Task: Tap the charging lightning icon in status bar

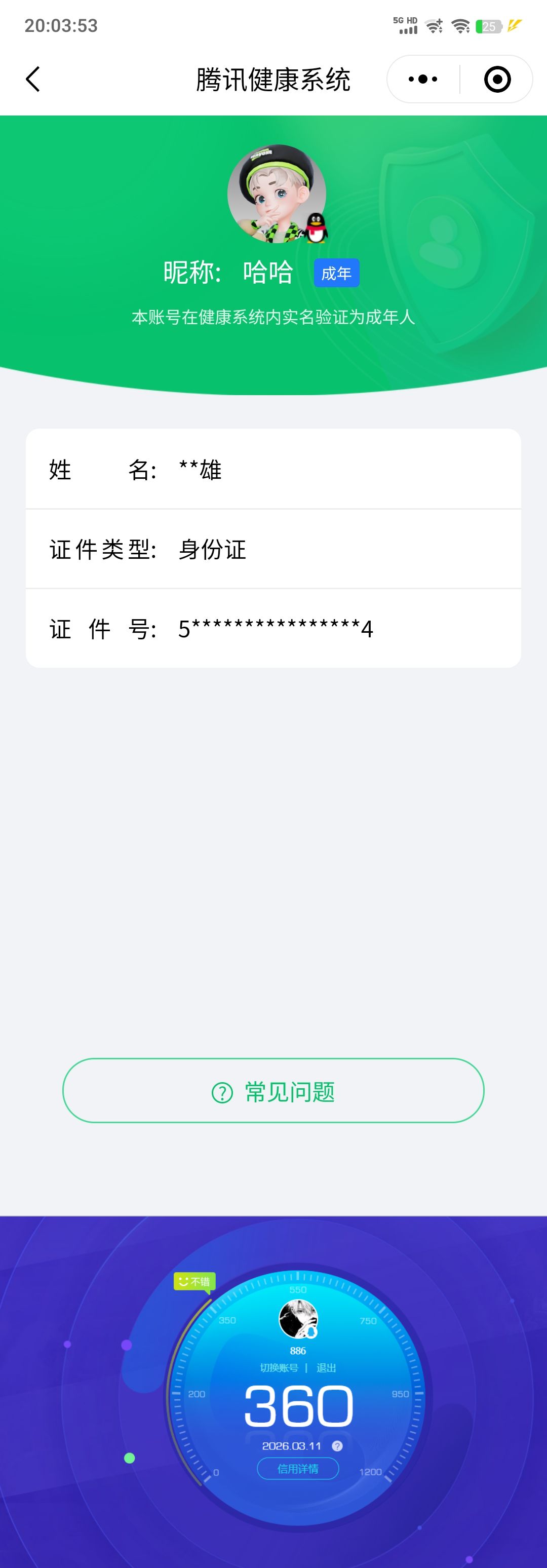Action: (x=514, y=25)
